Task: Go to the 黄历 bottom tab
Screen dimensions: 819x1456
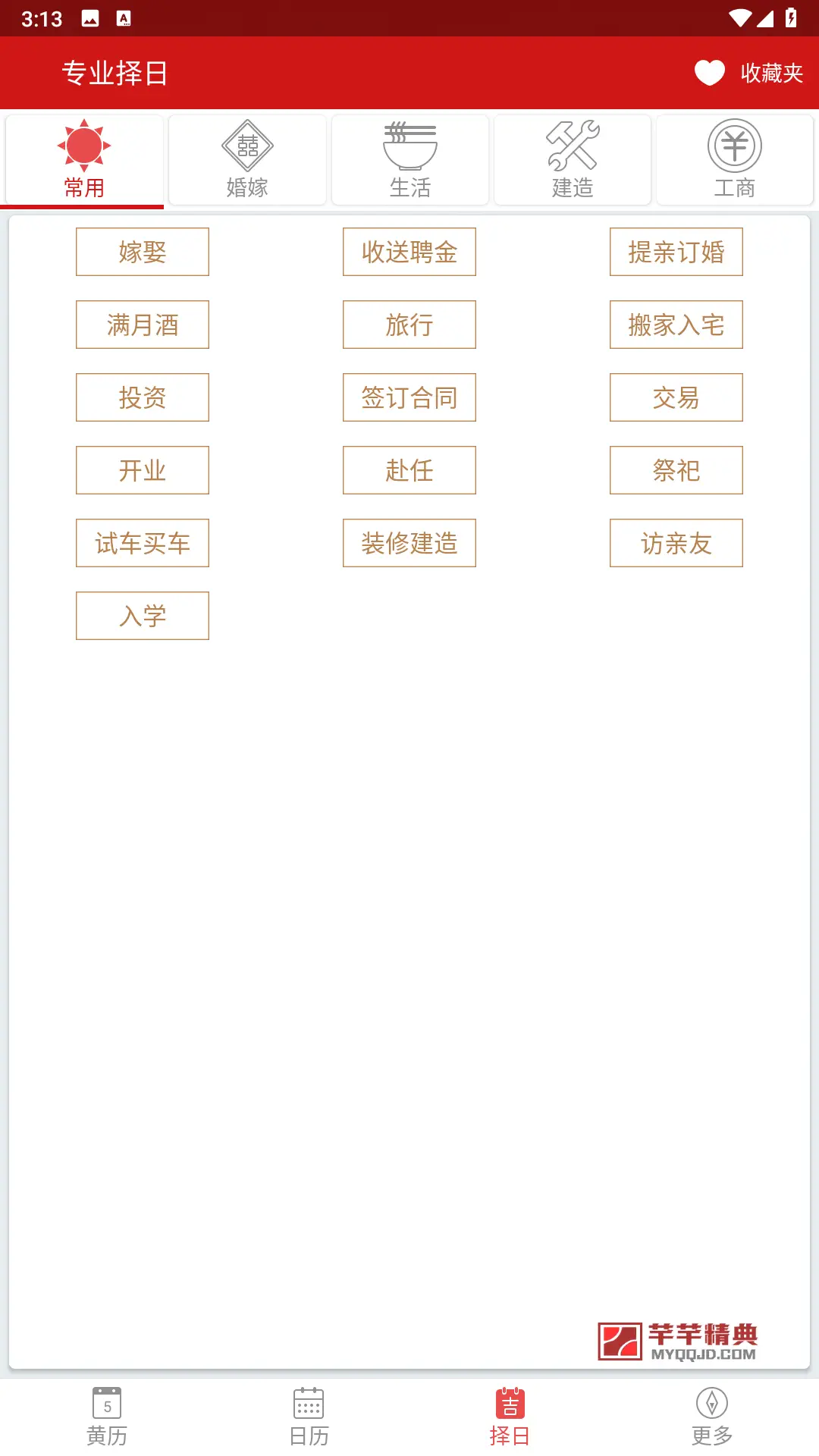Action: click(x=107, y=1417)
